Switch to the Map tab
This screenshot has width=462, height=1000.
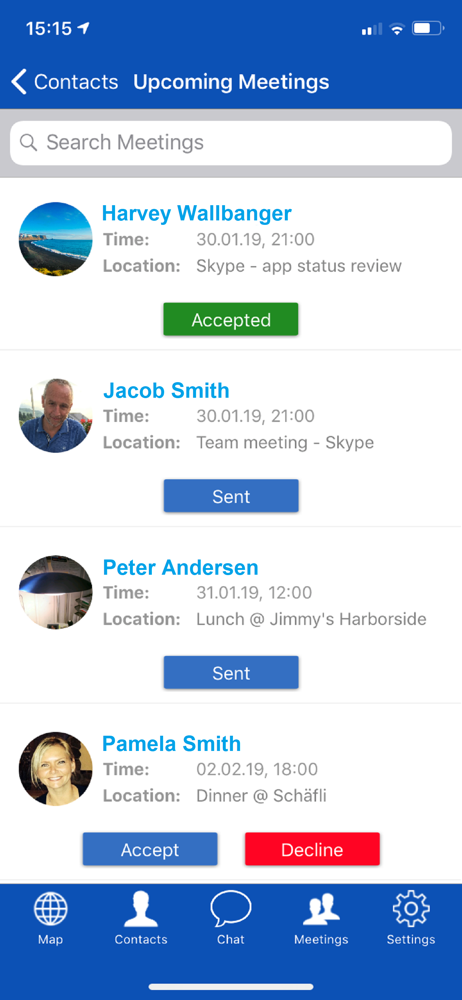[50, 918]
